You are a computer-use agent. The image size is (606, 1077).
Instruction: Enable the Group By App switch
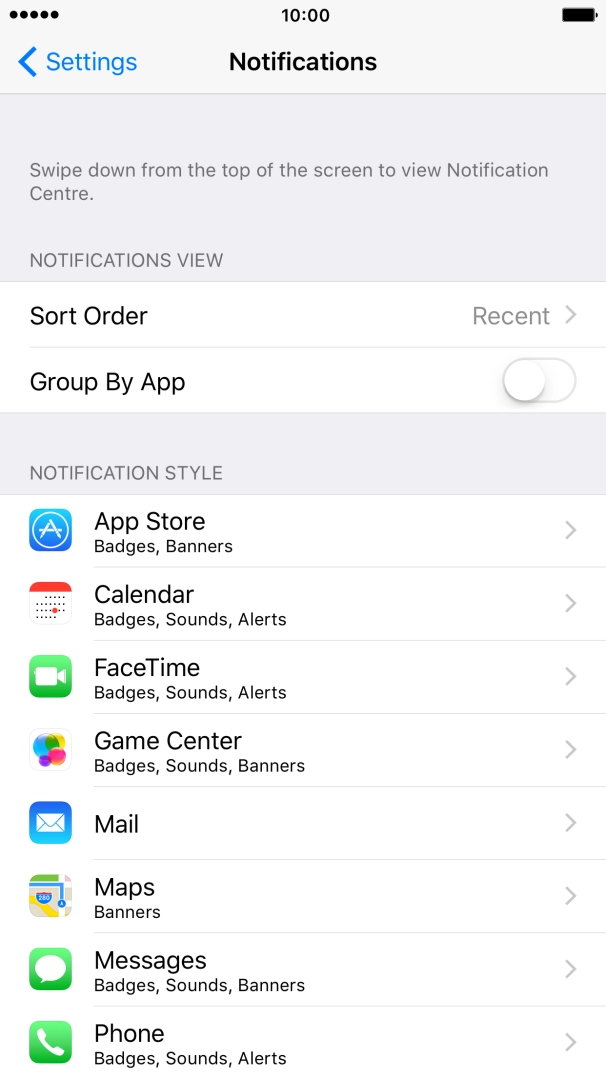point(539,382)
